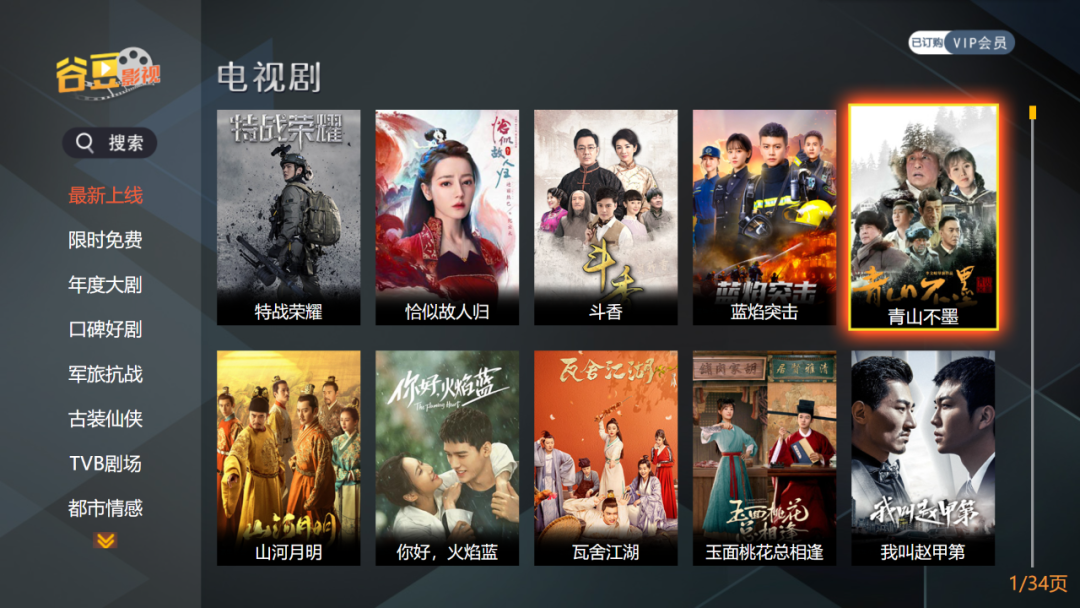This screenshot has width=1080, height=608.
Task: Expand more categories with the down arrows
Action: pos(105,541)
